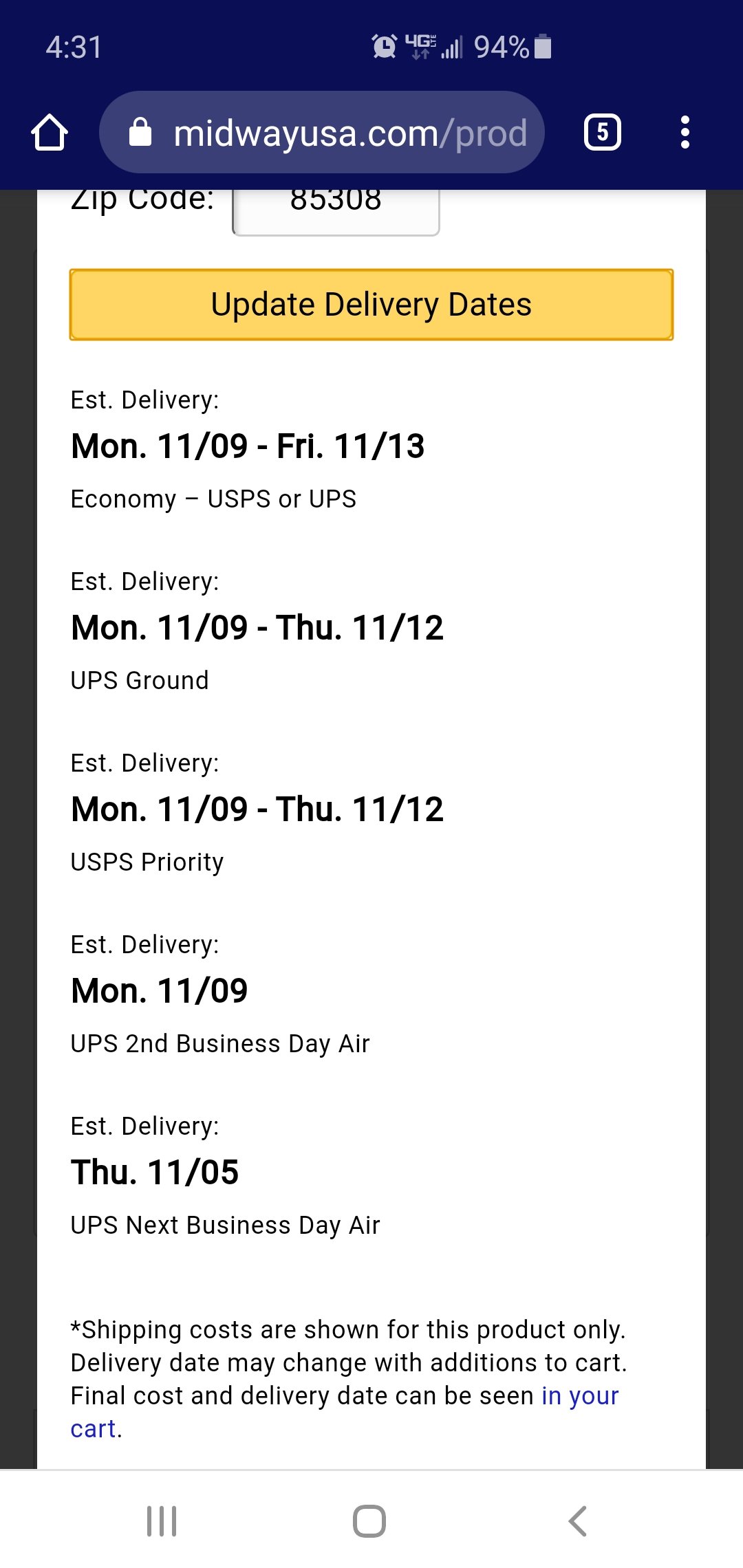This screenshot has height=1568, width=743.
Task: Open recent apps from navigation bar
Action: click(162, 1521)
